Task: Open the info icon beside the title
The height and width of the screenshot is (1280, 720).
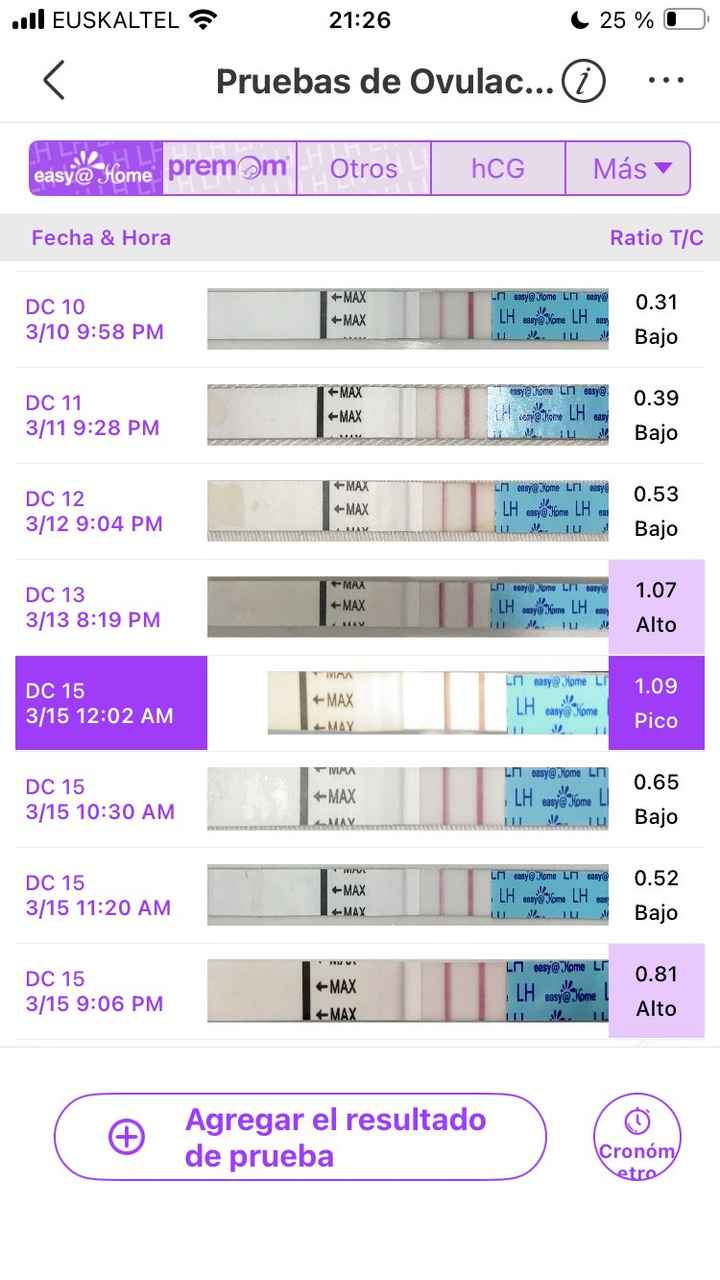Action: click(583, 81)
